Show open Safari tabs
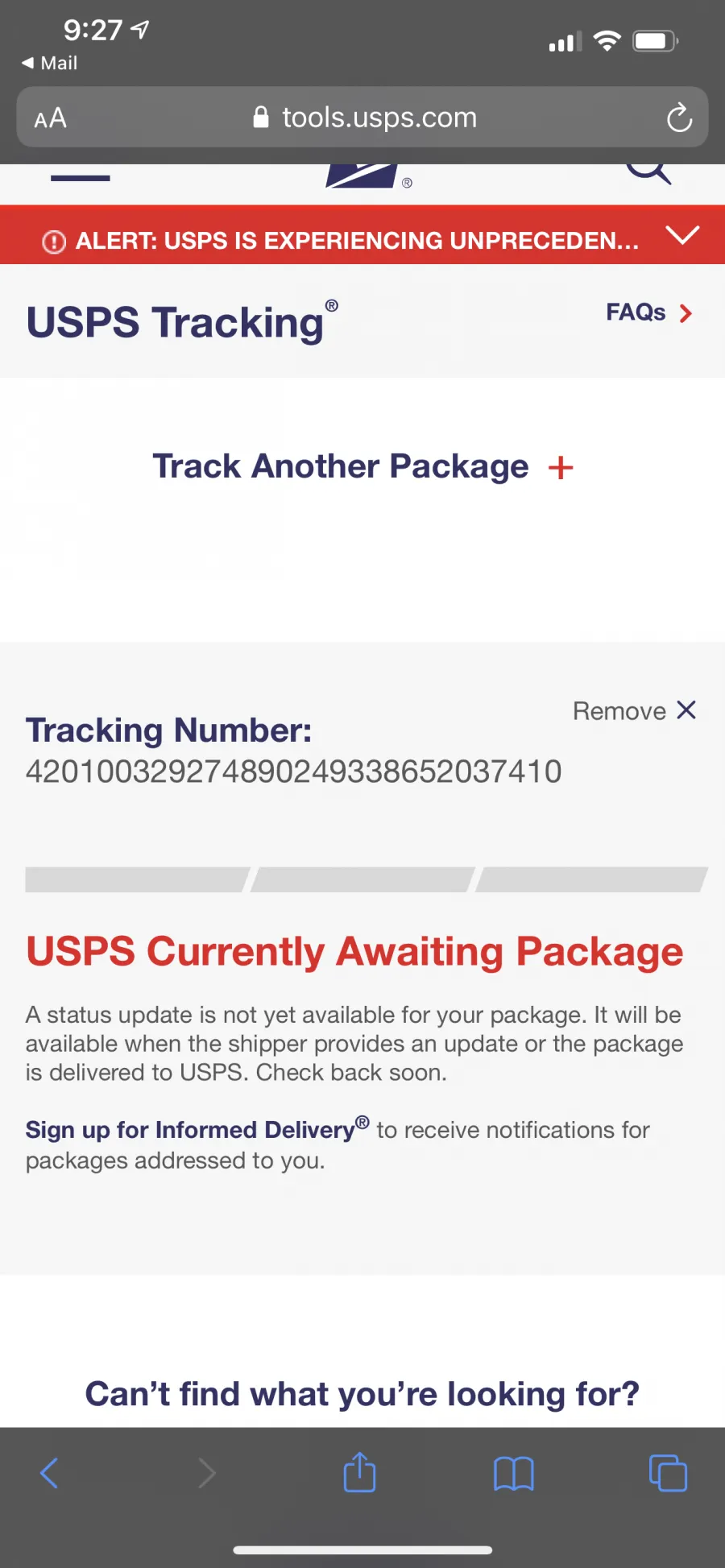Viewport: 725px width, 1568px height. 668,1473
